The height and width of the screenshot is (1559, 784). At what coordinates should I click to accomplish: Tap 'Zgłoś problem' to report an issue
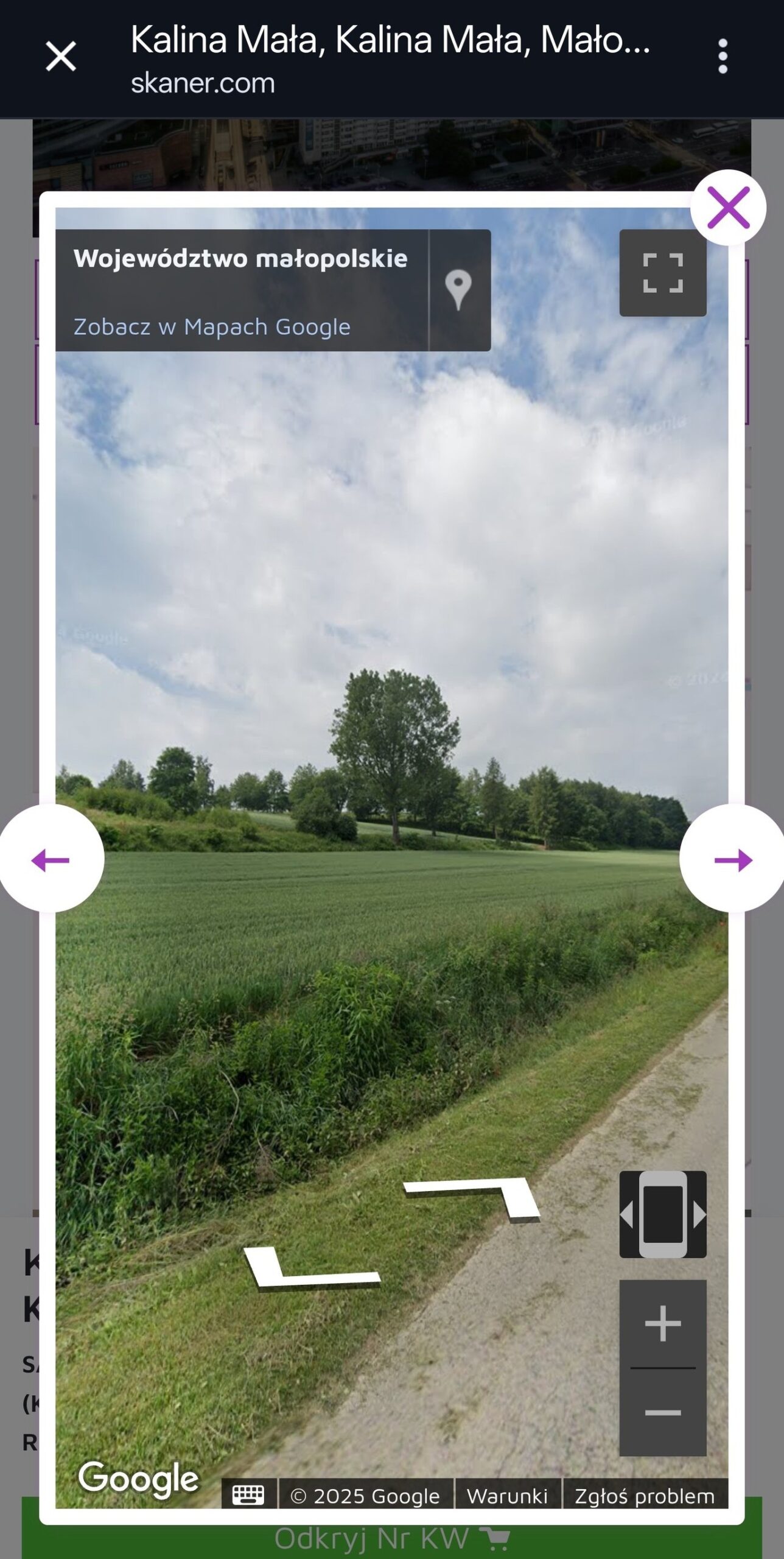[x=645, y=1496]
